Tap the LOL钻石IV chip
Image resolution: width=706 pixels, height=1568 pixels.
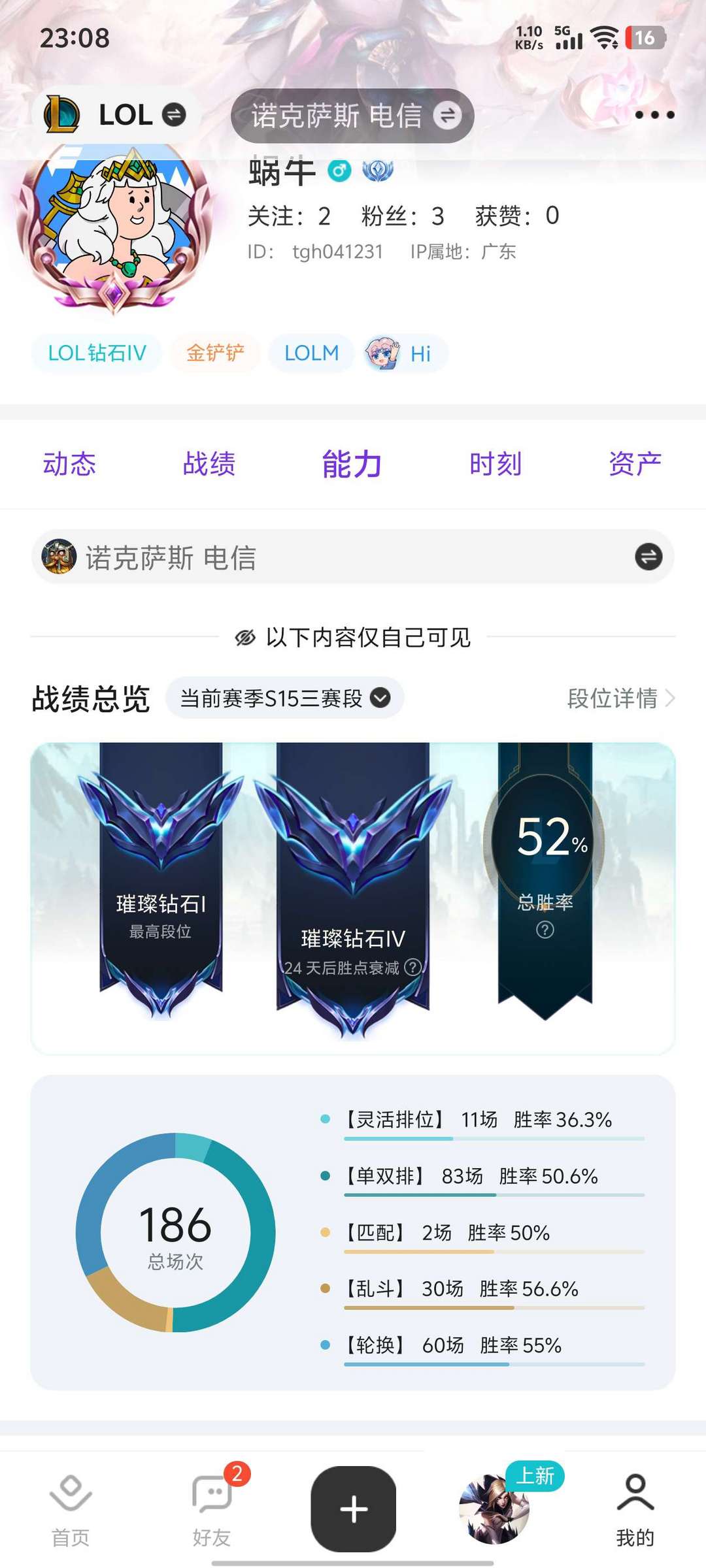point(97,353)
